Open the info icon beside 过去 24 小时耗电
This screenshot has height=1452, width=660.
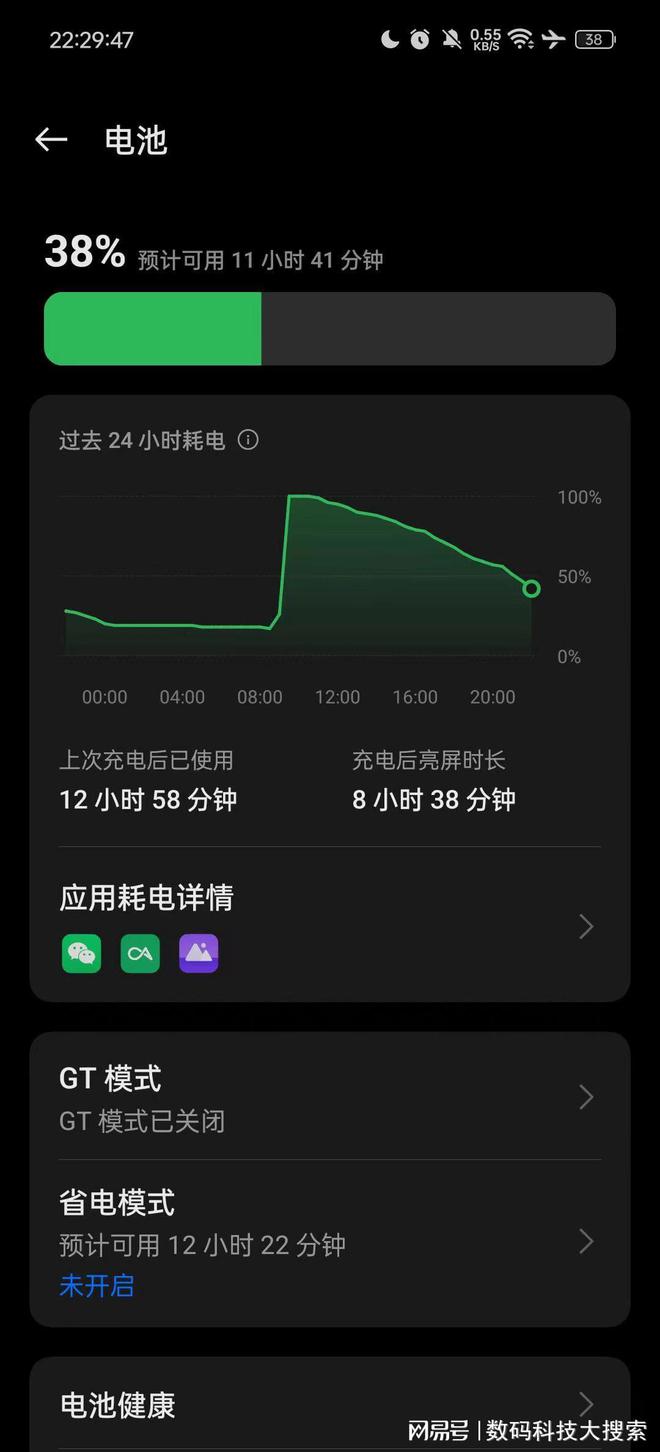click(x=248, y=440)
